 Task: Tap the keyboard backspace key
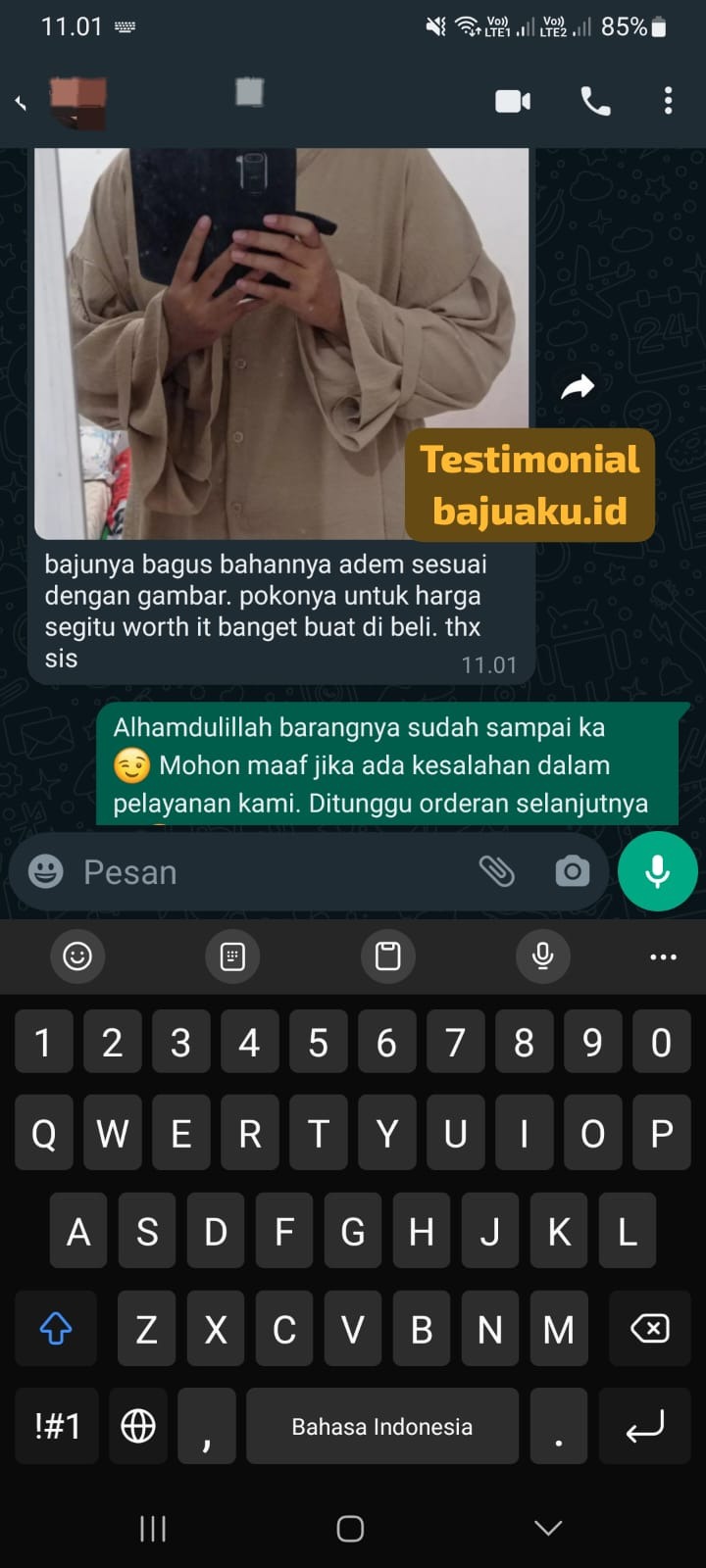pyautogui.click(x=649, y=1329)
